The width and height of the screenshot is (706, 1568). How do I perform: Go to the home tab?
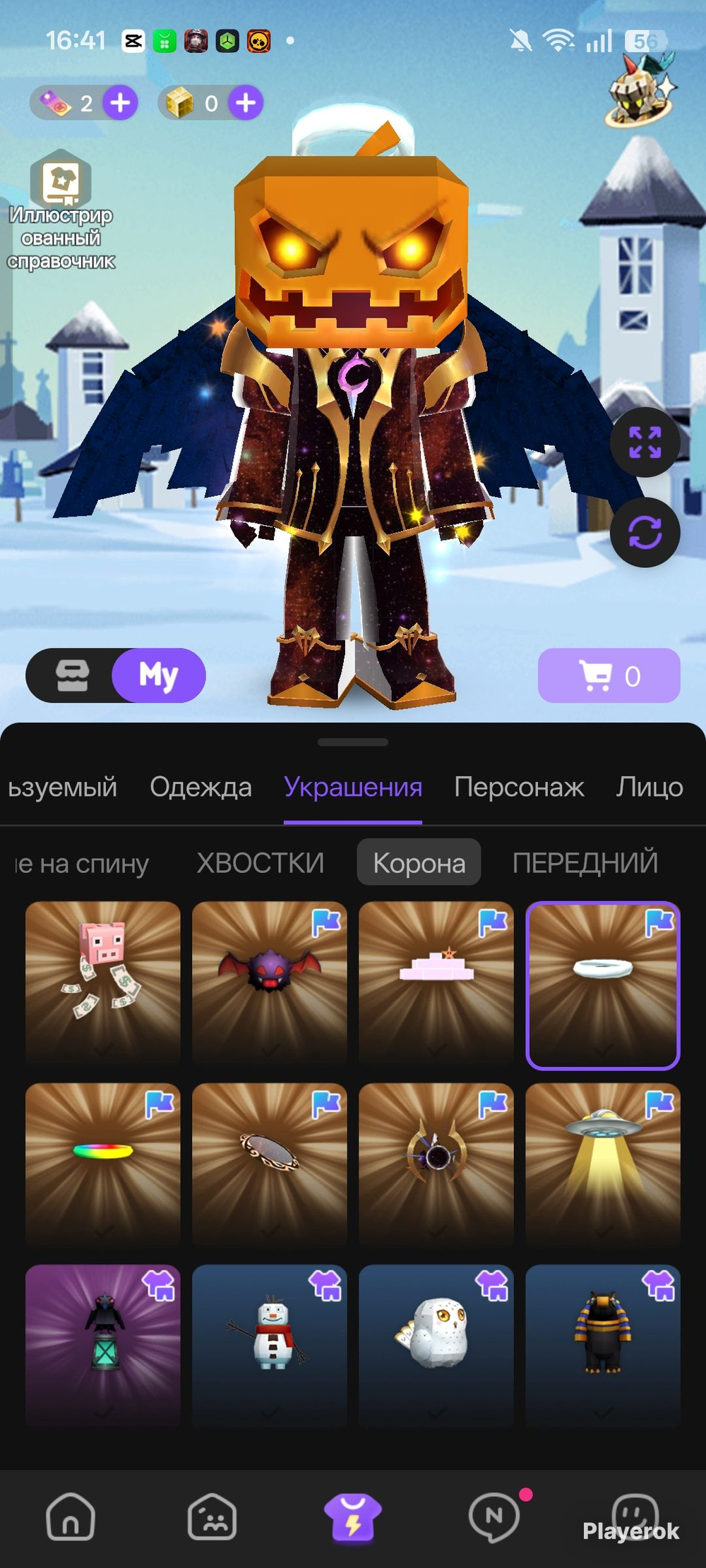[x=71, y=1516]
